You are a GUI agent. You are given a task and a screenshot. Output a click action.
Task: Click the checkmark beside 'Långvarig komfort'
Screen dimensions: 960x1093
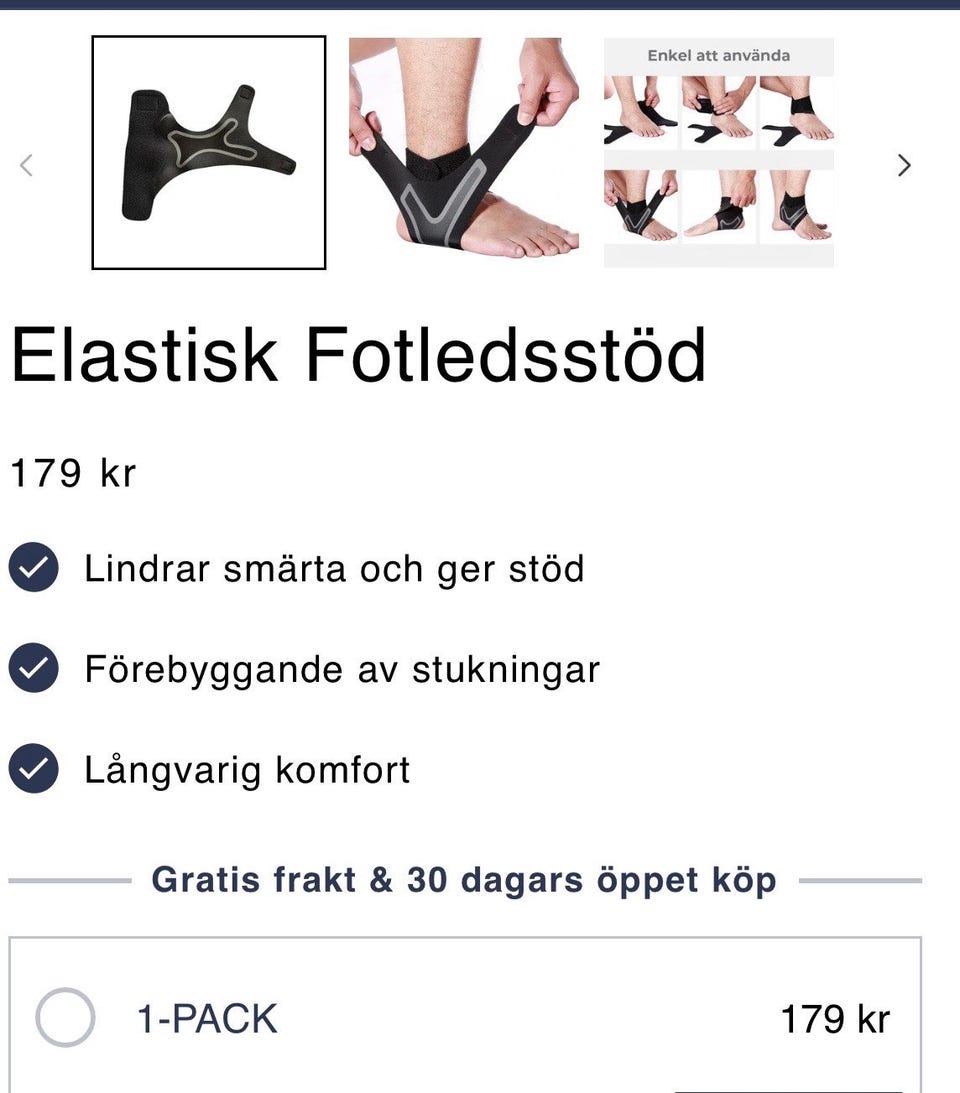pyautogui.click(x=33, y=770)
